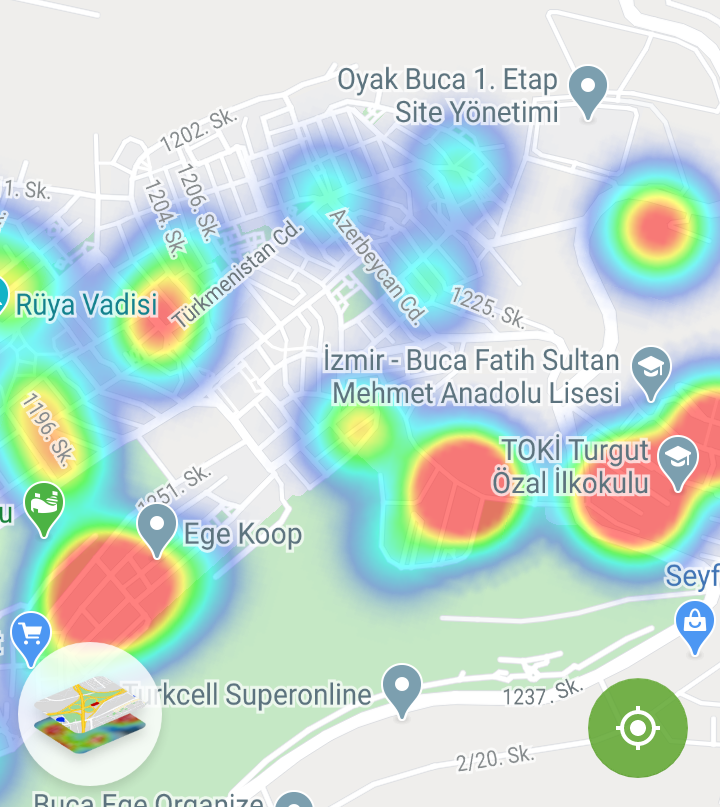Select the Turkcell Superonline location pin
720x807 pixels.
[403, 688]
